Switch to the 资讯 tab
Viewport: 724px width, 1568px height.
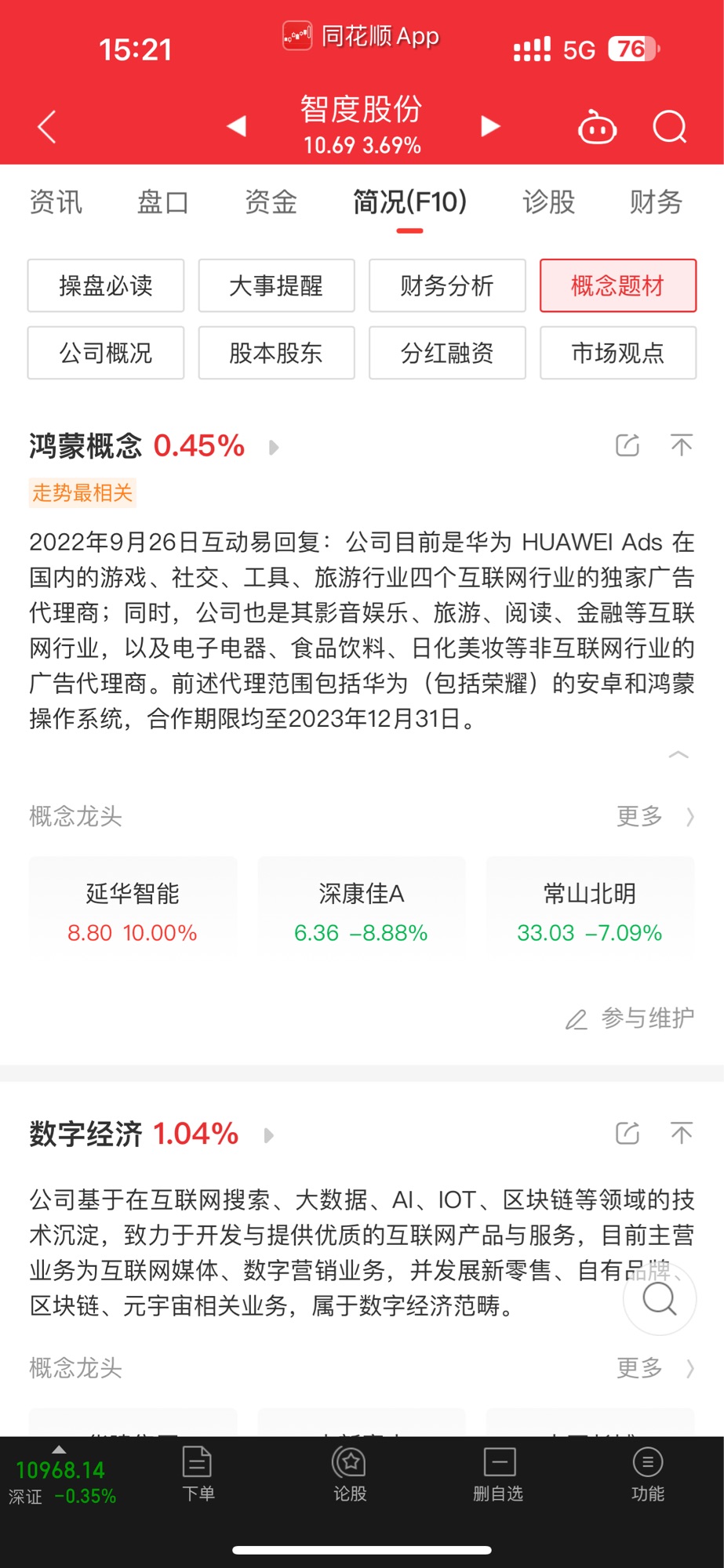[56, 202]
